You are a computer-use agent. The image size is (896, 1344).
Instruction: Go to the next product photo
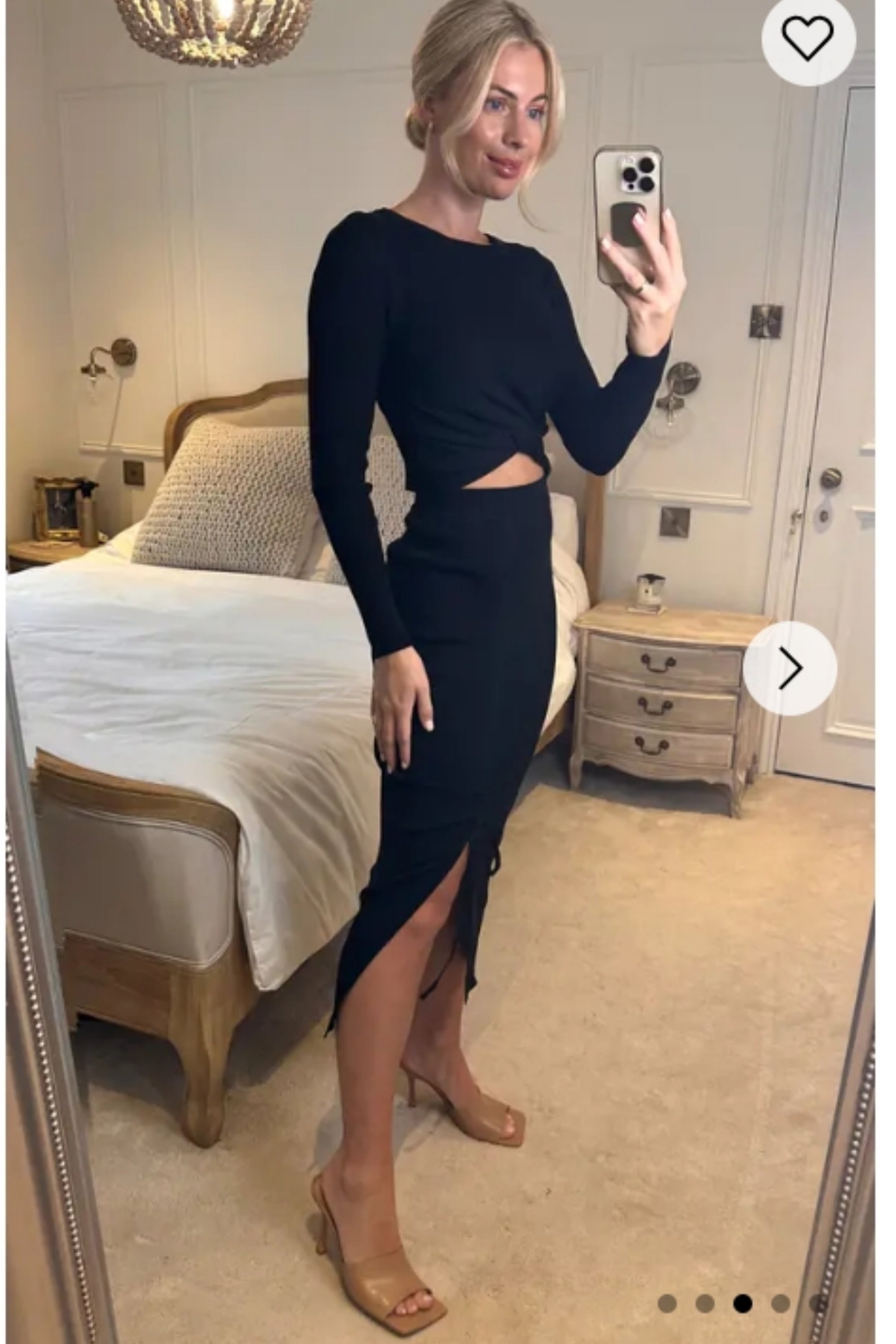(790, 668)
